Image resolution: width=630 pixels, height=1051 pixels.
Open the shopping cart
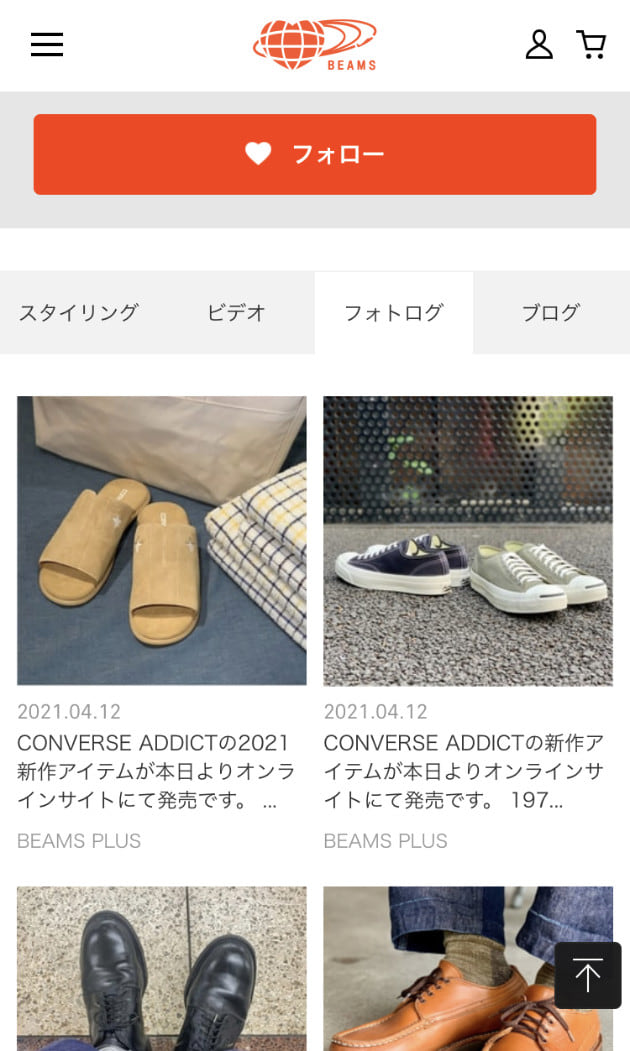tap(591, 44)
